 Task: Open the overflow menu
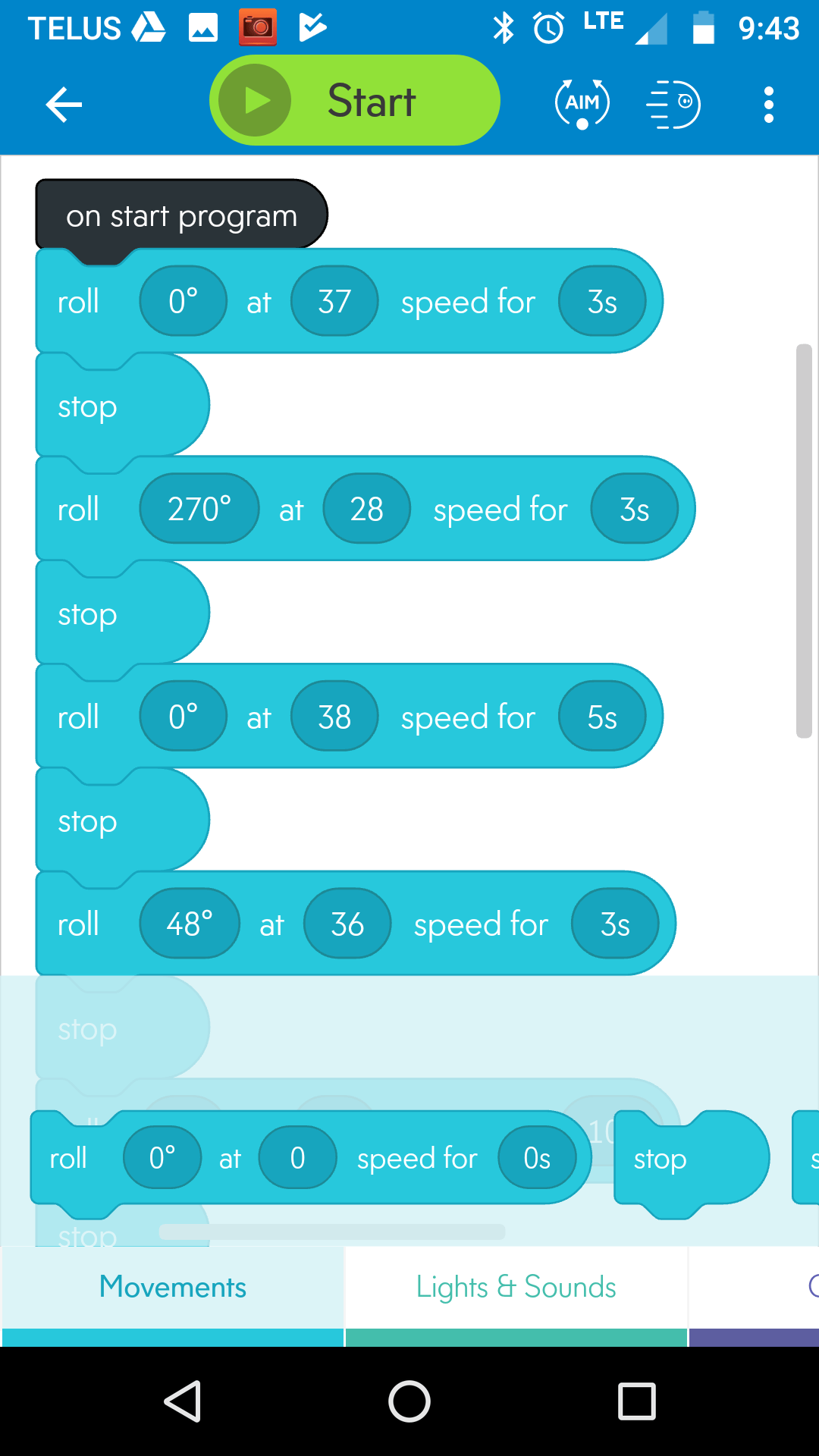click(768, 104)
